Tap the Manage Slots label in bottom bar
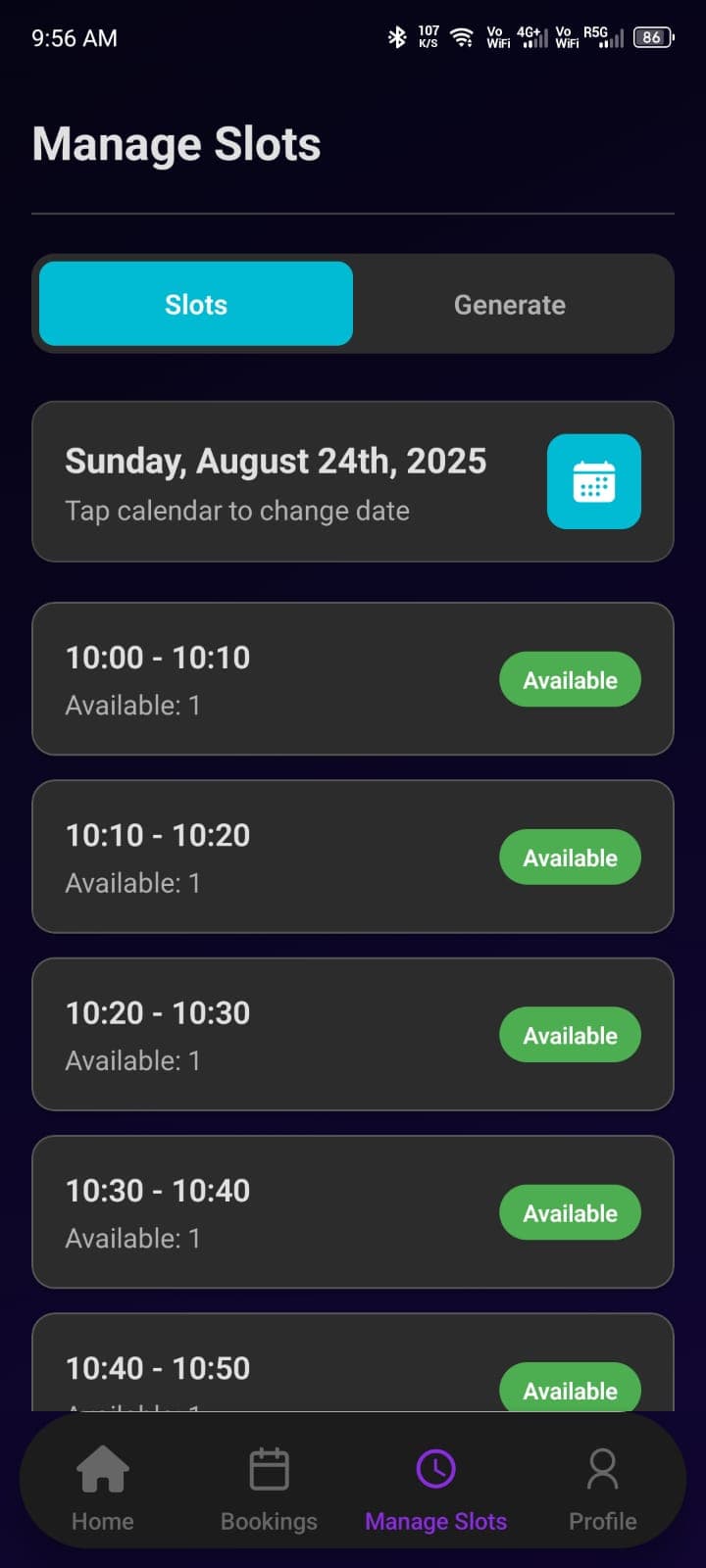 [x=435, y=1521]
